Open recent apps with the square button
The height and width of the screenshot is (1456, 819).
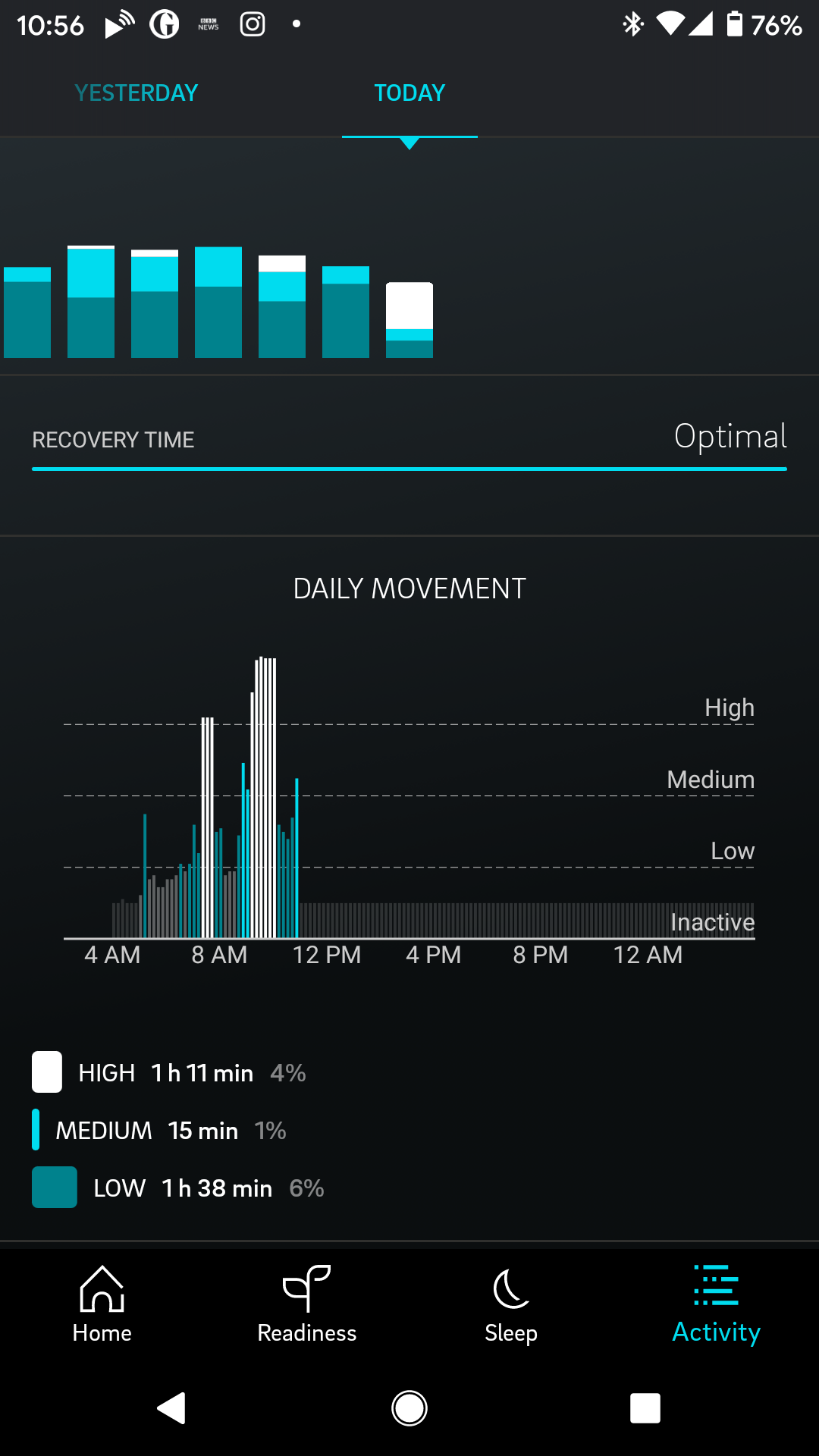tap(645, 1408)
